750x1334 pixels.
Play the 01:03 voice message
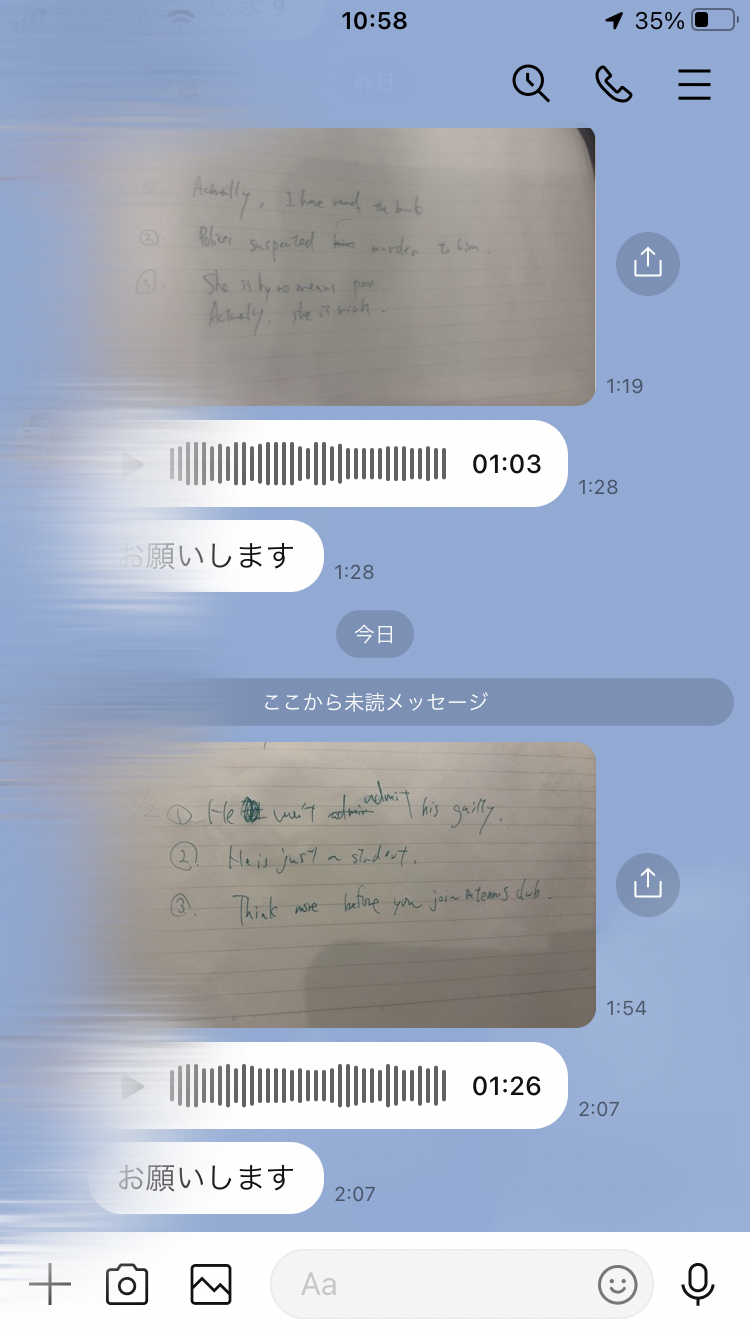point(133,464)
